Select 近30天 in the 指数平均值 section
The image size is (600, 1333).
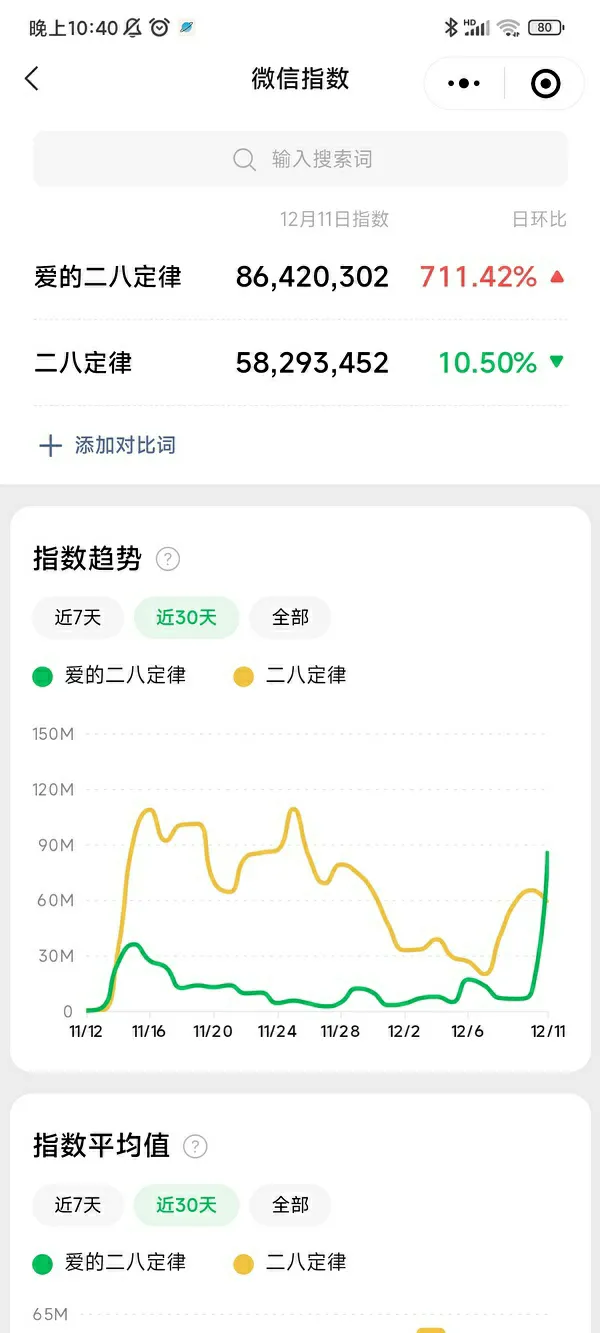click(186, 1205)
